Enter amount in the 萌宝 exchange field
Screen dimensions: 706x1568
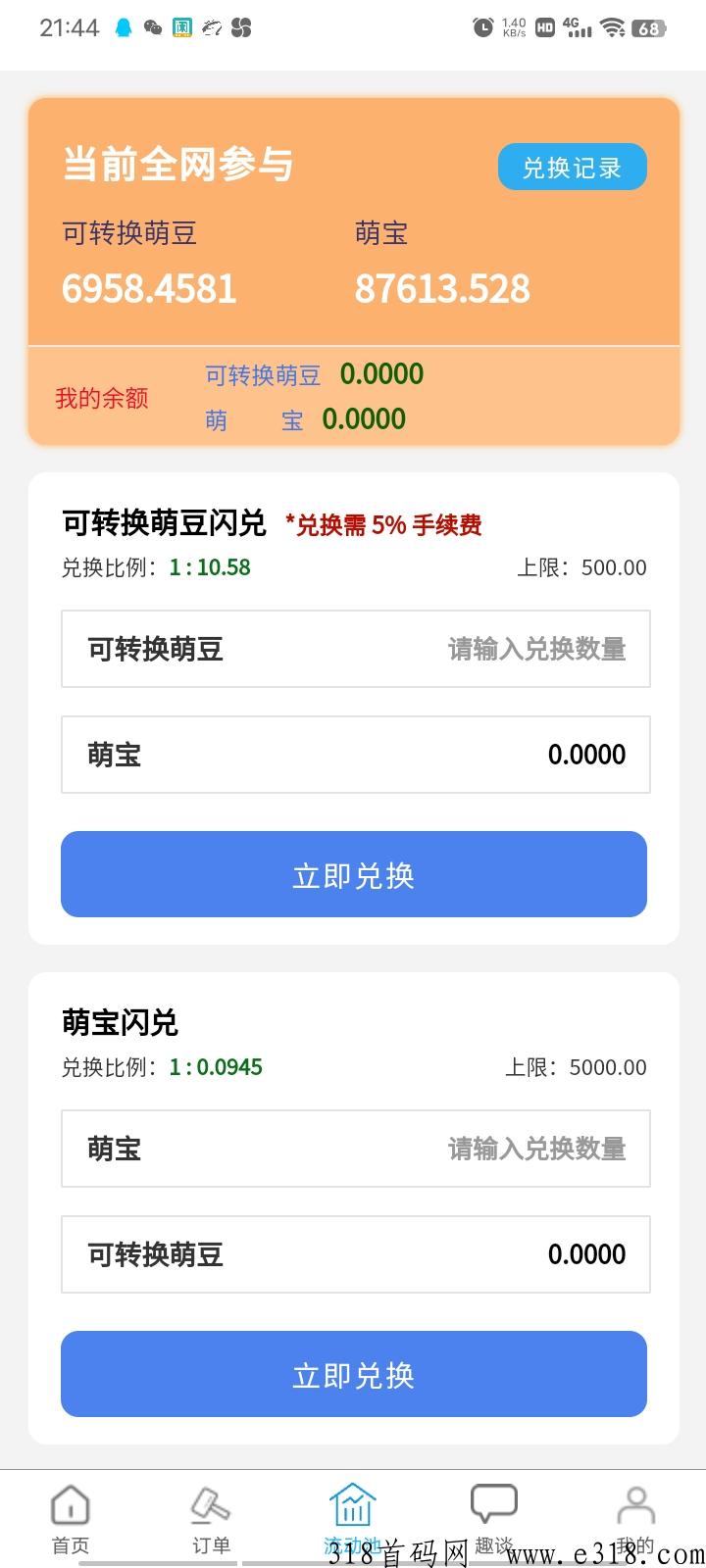click(x=356, y=1149)
